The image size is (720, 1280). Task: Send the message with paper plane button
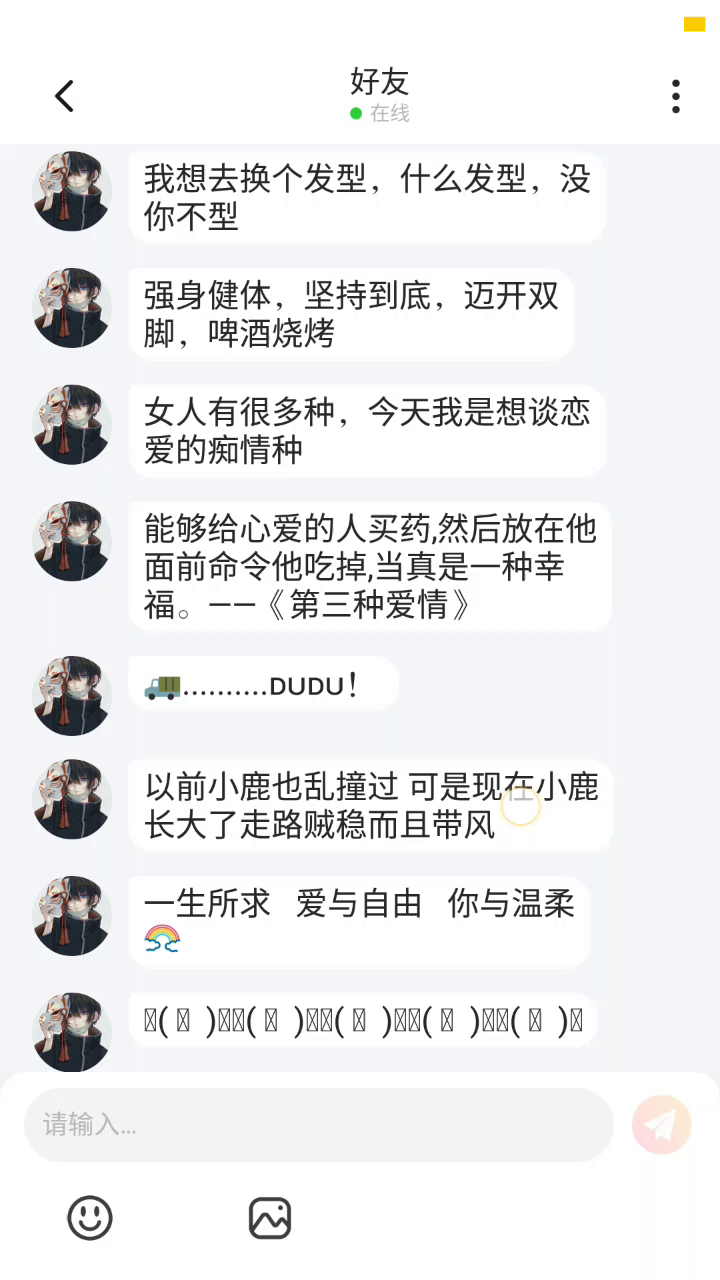661,1125
